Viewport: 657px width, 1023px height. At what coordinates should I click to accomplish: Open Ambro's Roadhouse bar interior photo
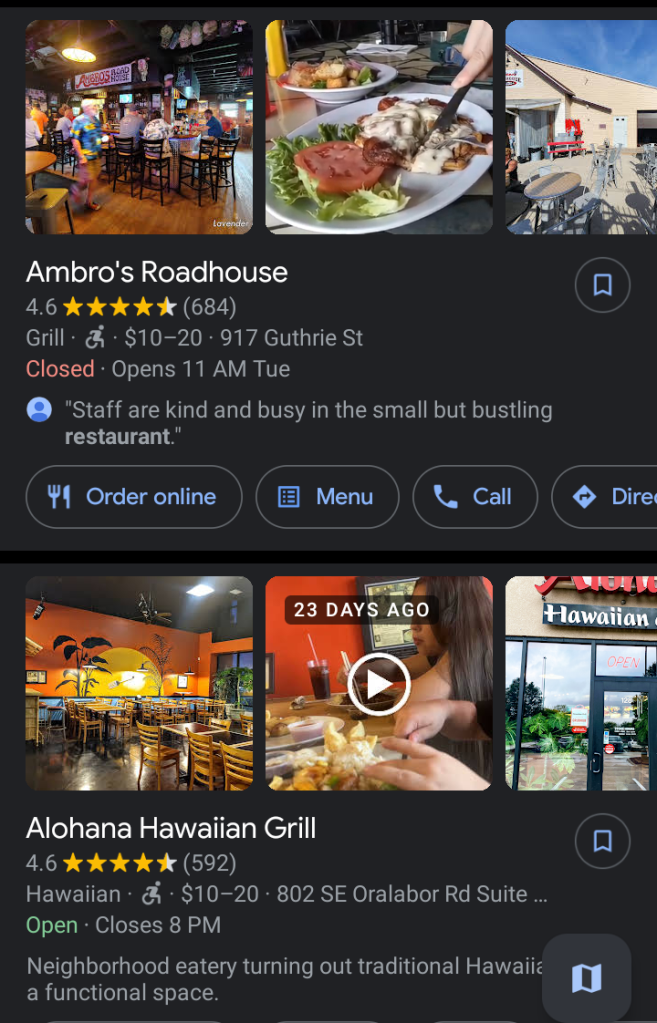click(139, 127)
